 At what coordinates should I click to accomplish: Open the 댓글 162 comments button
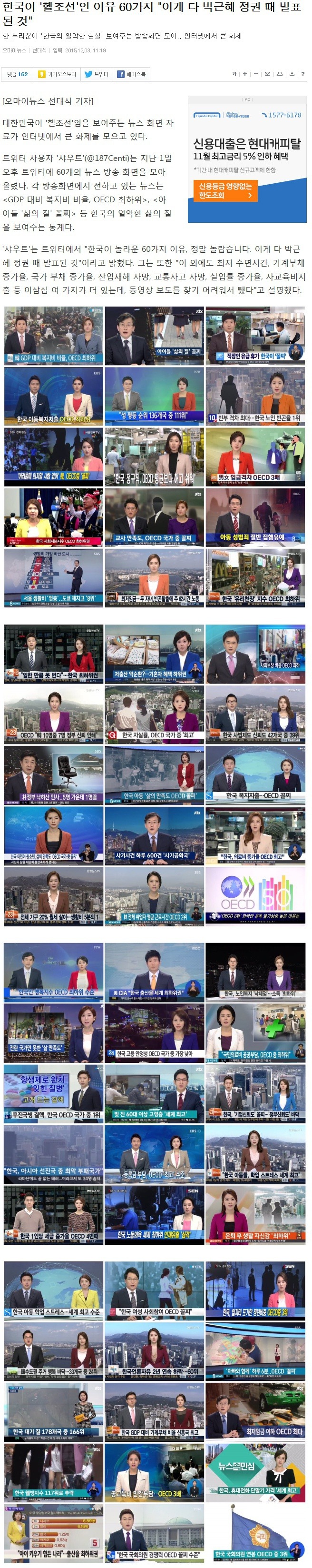coord(17,74)
